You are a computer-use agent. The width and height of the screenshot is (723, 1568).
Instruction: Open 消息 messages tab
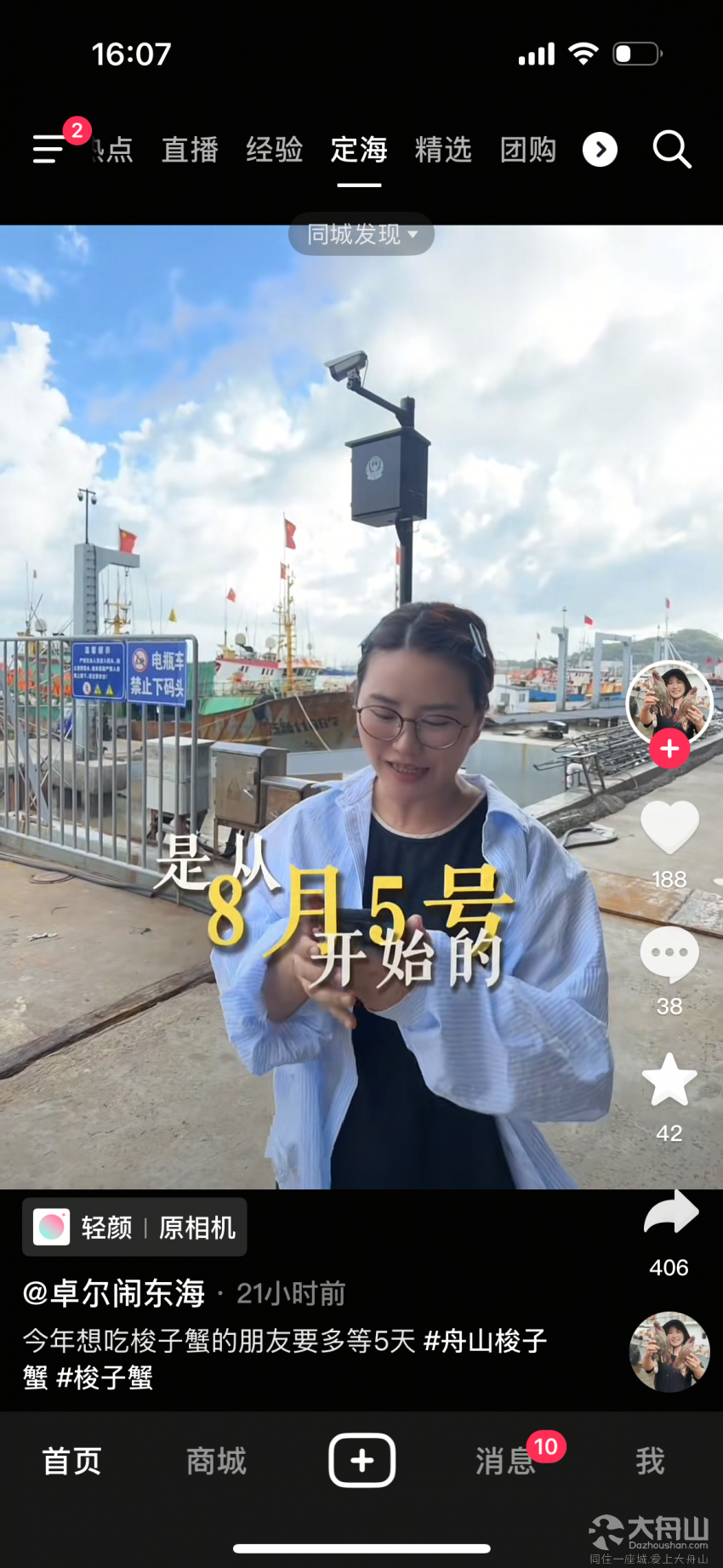click(x=505, y=1461)
